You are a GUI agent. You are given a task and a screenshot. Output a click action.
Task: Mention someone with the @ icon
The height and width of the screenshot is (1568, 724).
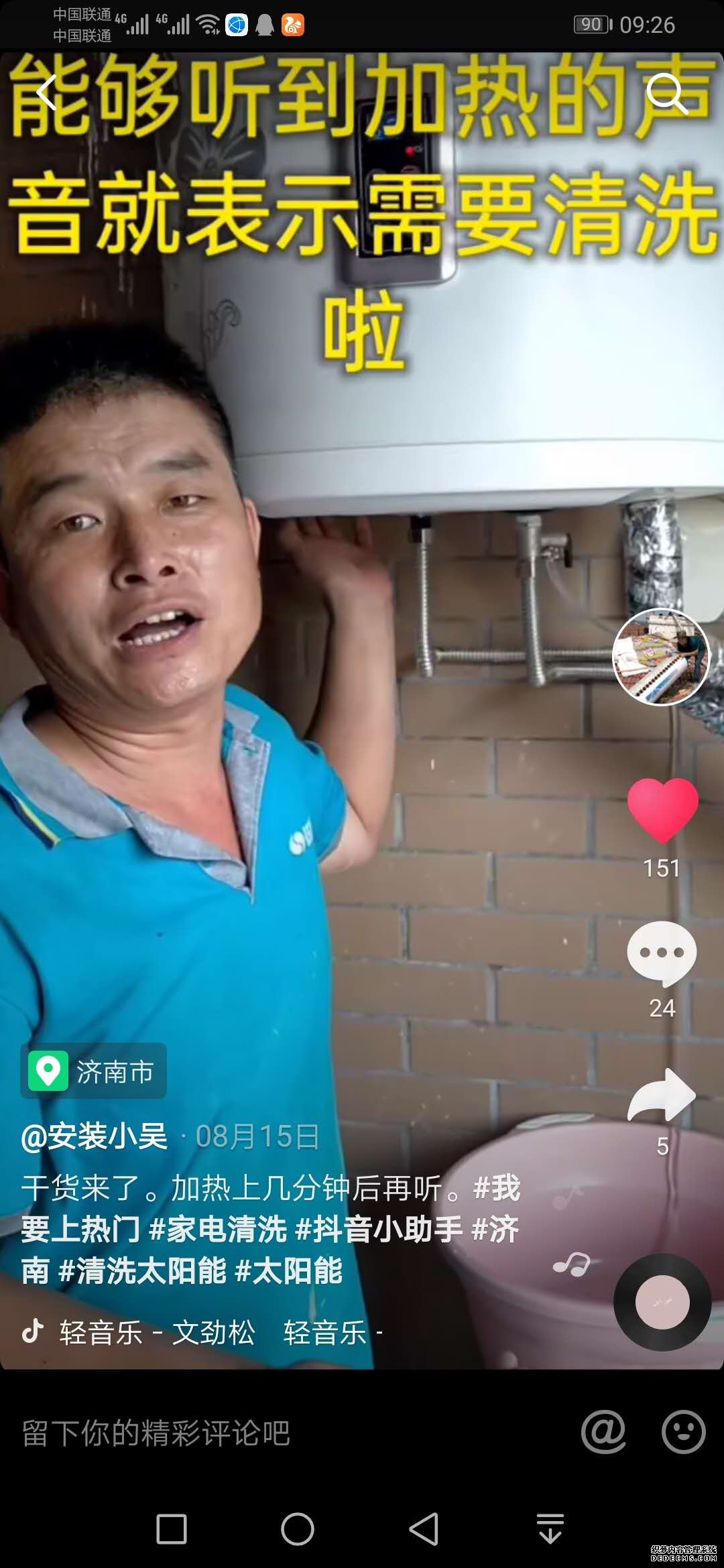(x=603, y=1432)
